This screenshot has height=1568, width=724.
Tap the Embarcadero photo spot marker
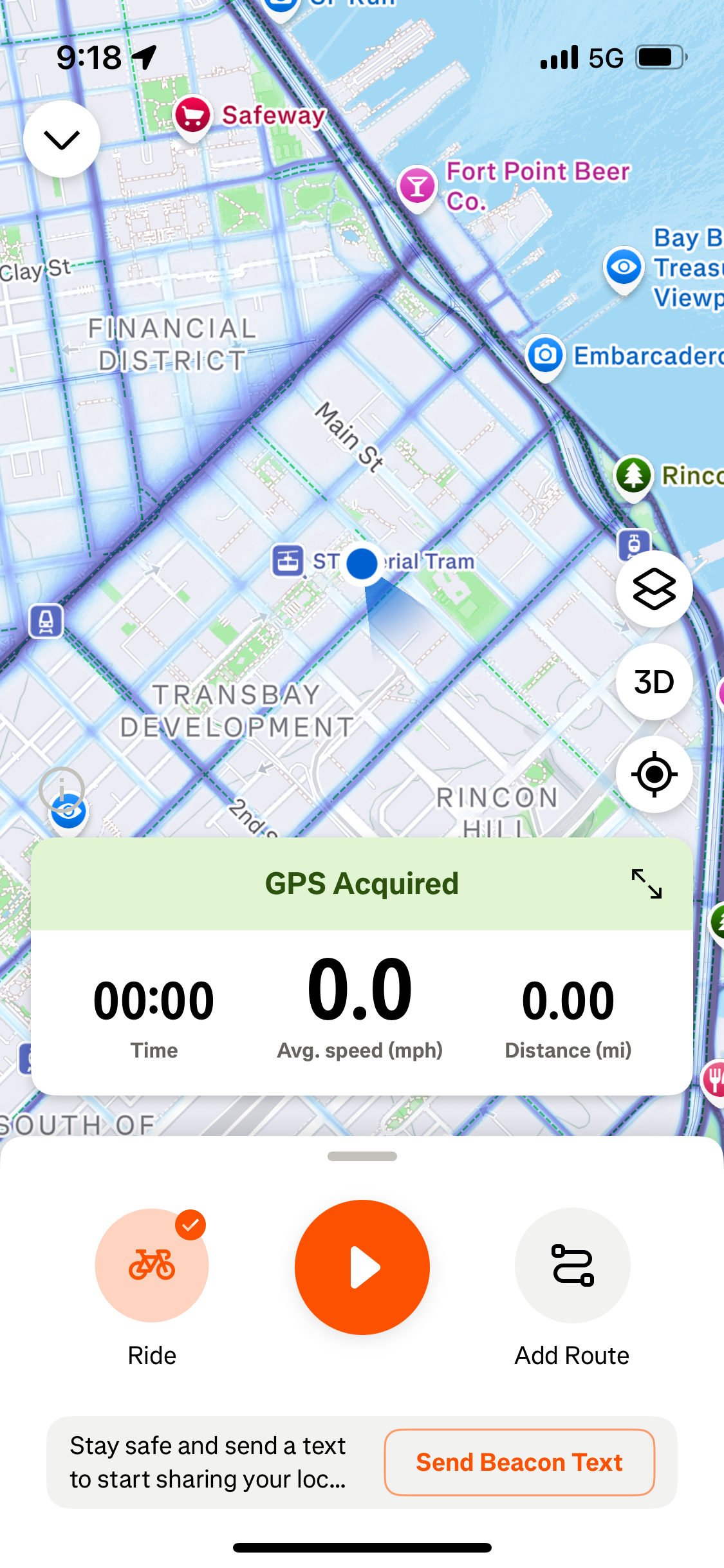point(546,355)
